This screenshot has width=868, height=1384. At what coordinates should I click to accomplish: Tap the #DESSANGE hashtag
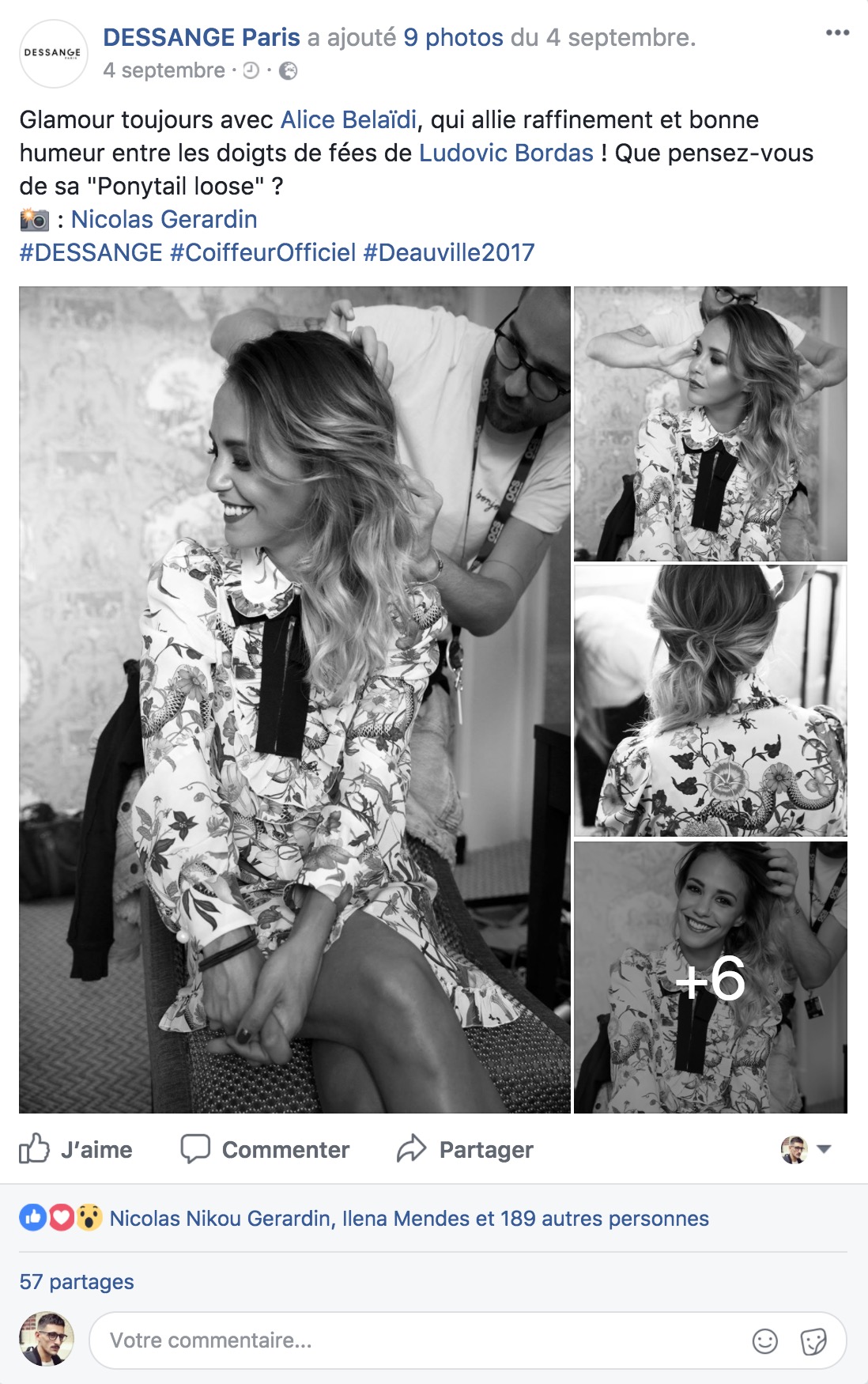click(91, 252)
